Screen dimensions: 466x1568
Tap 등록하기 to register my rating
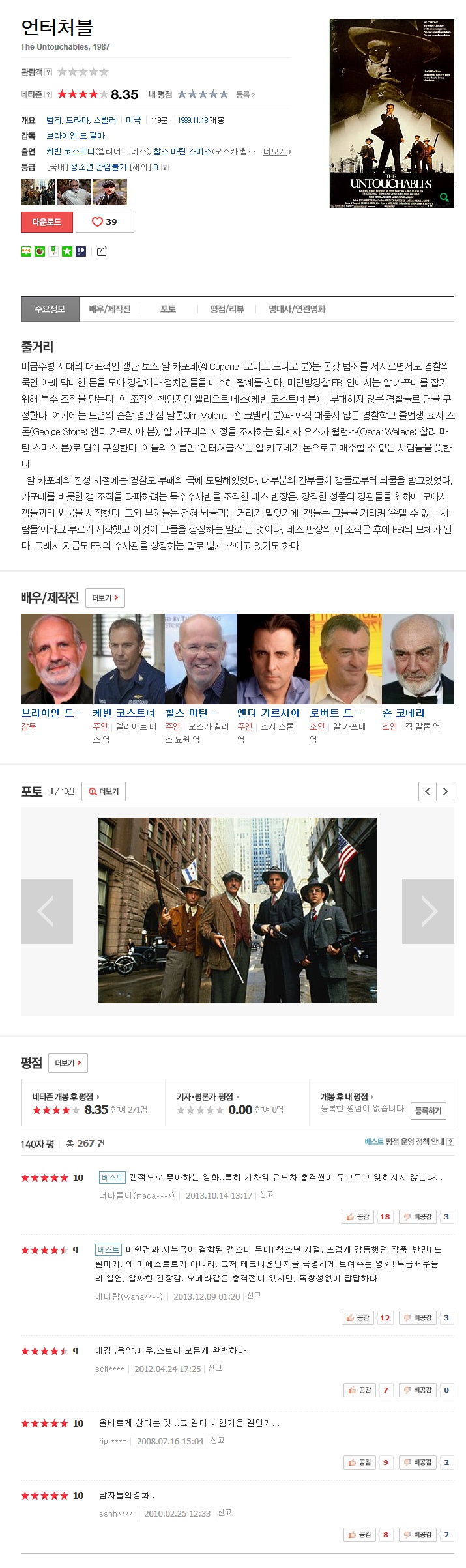click(428, 1111)
